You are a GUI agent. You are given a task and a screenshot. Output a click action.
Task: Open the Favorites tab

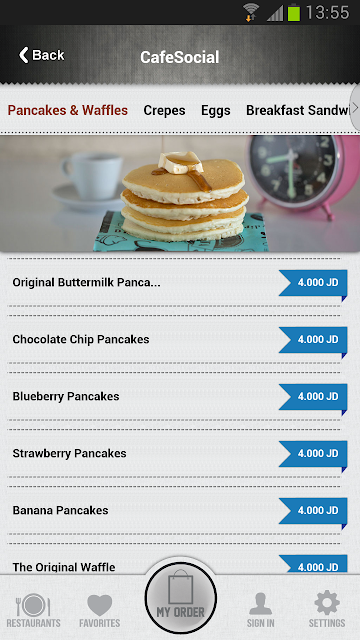(100, 610)
